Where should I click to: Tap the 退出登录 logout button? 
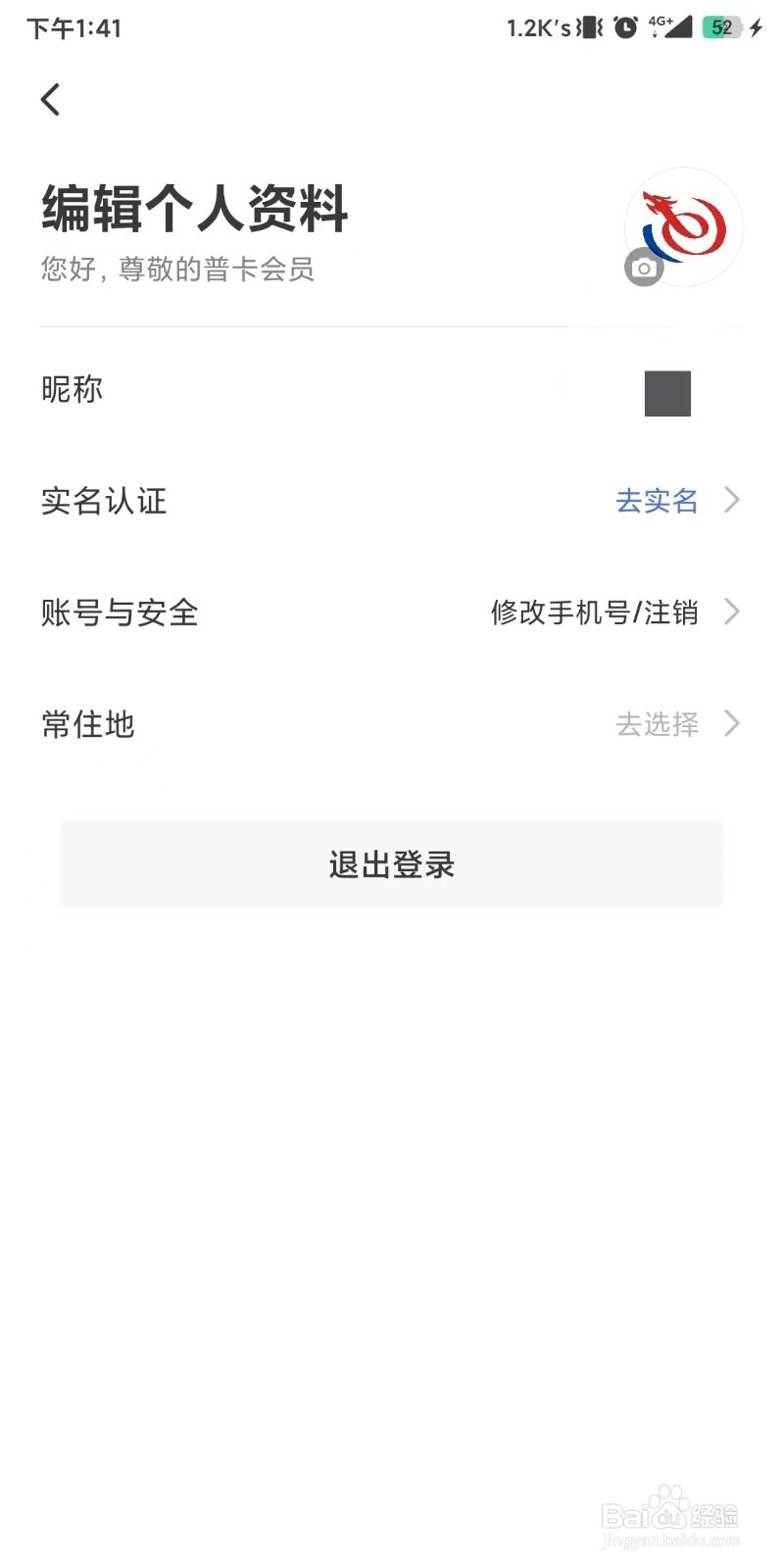392,864
